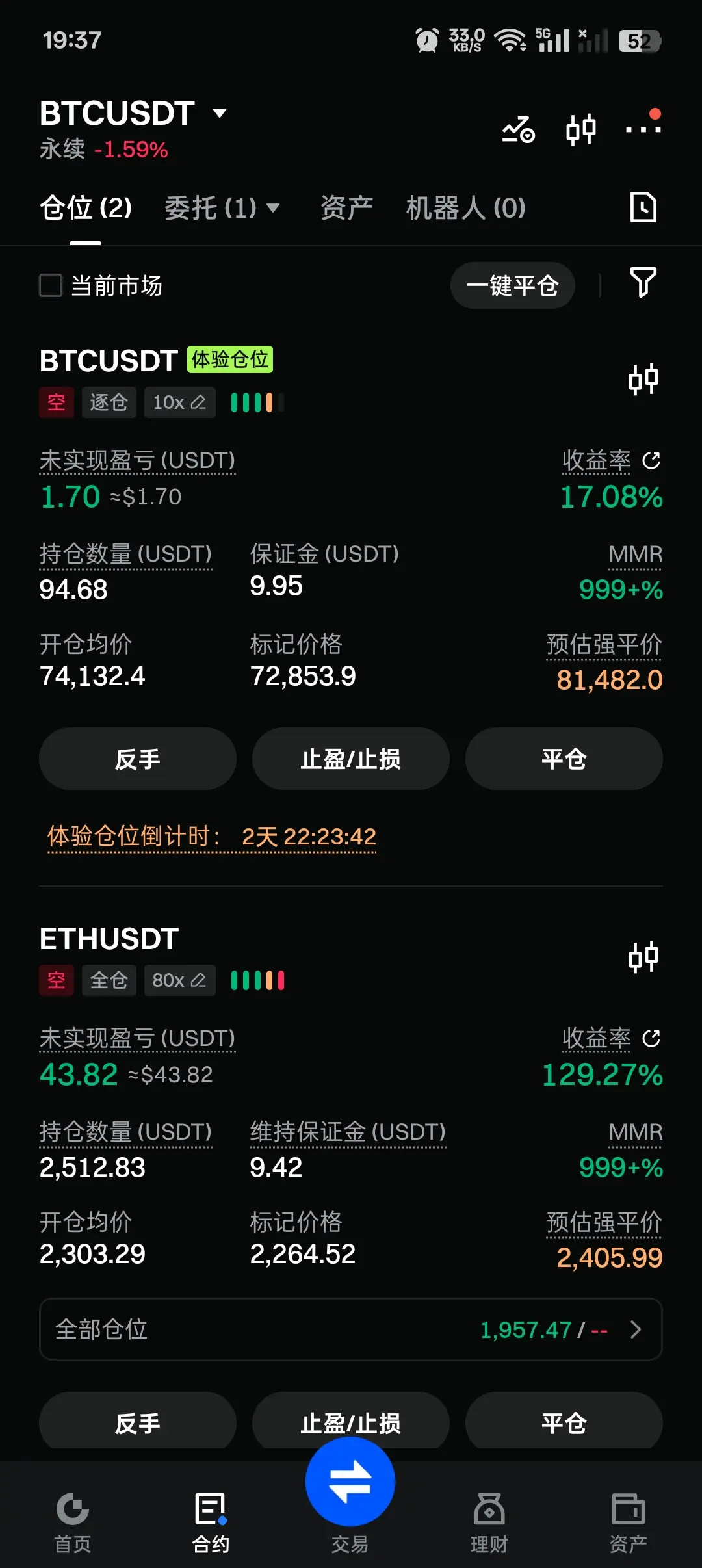This screenshot has width=702, height=1568.
Task: Check the 当前市场 checkbox
Action: tap(51, 285)
